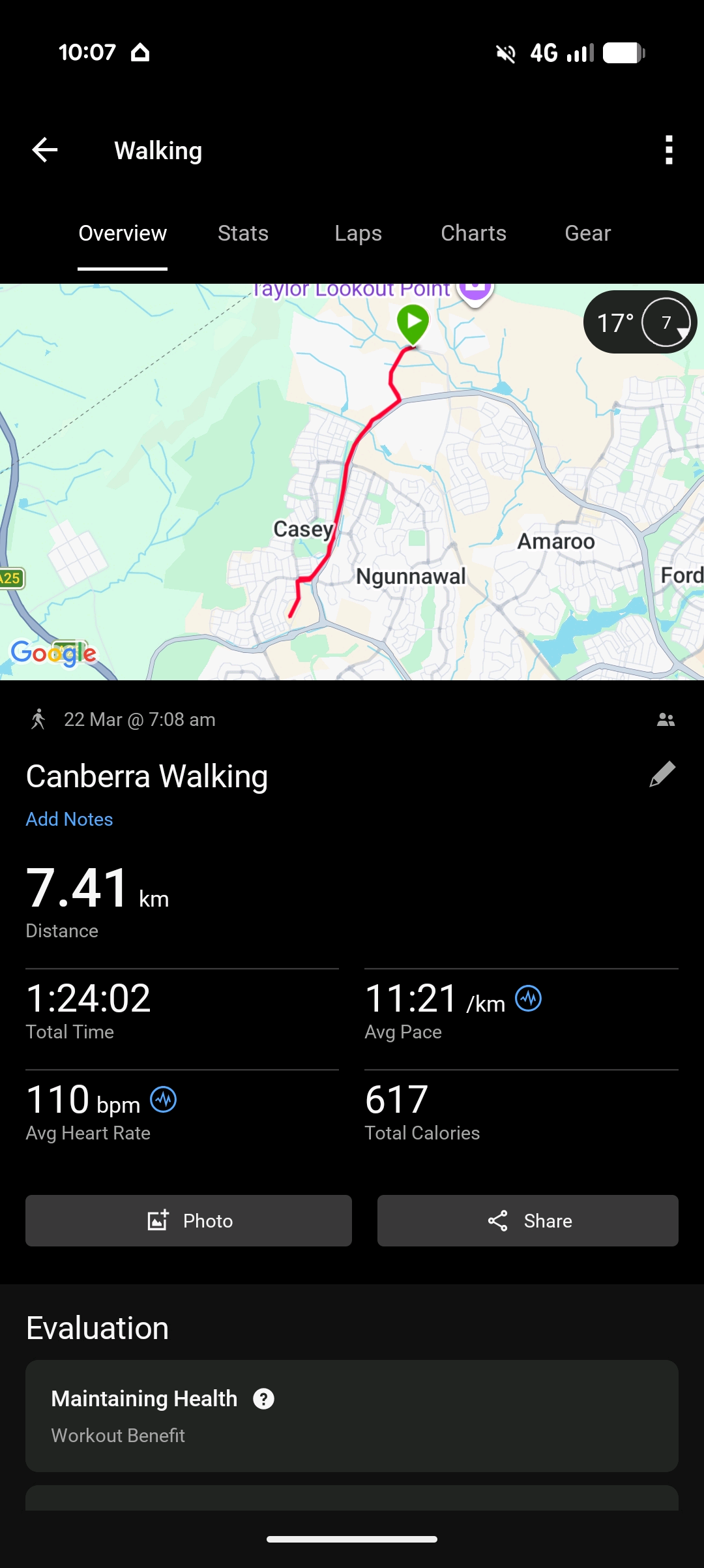Share this walking activity

[x=527, y=1220]
